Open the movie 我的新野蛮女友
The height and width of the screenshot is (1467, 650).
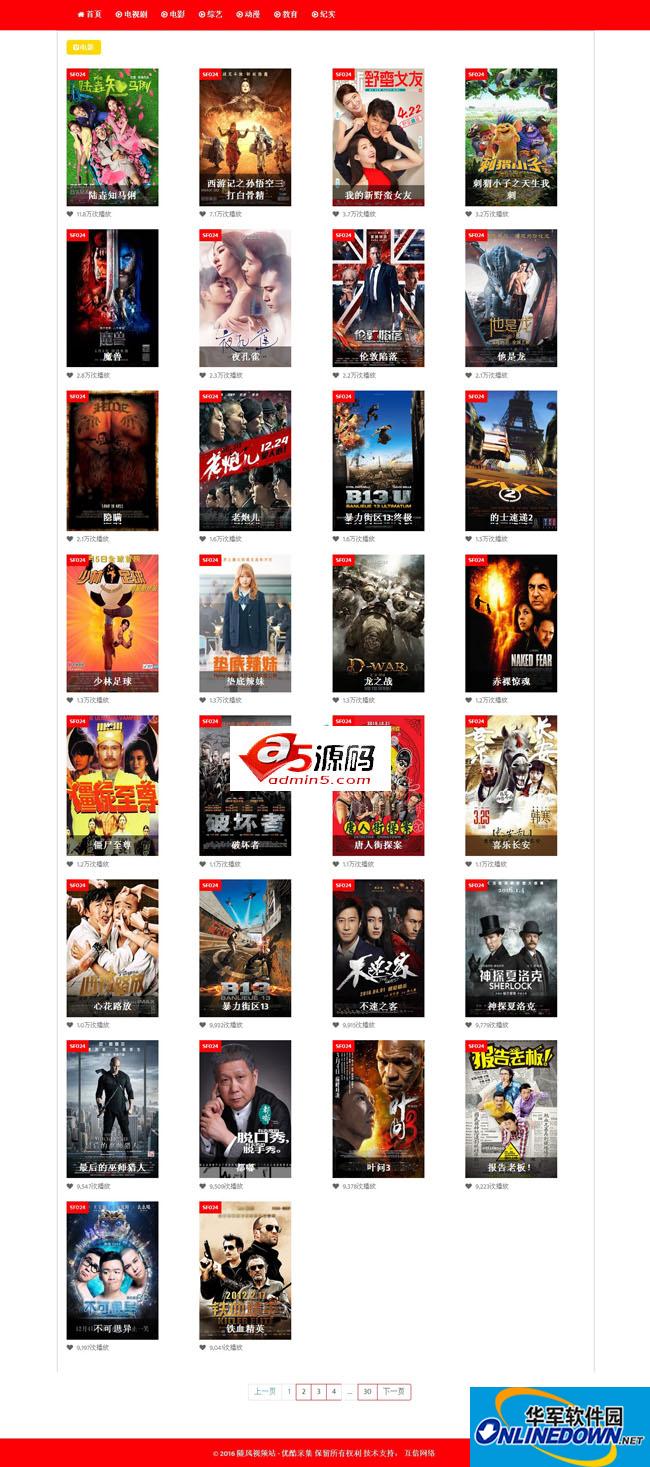378,137
